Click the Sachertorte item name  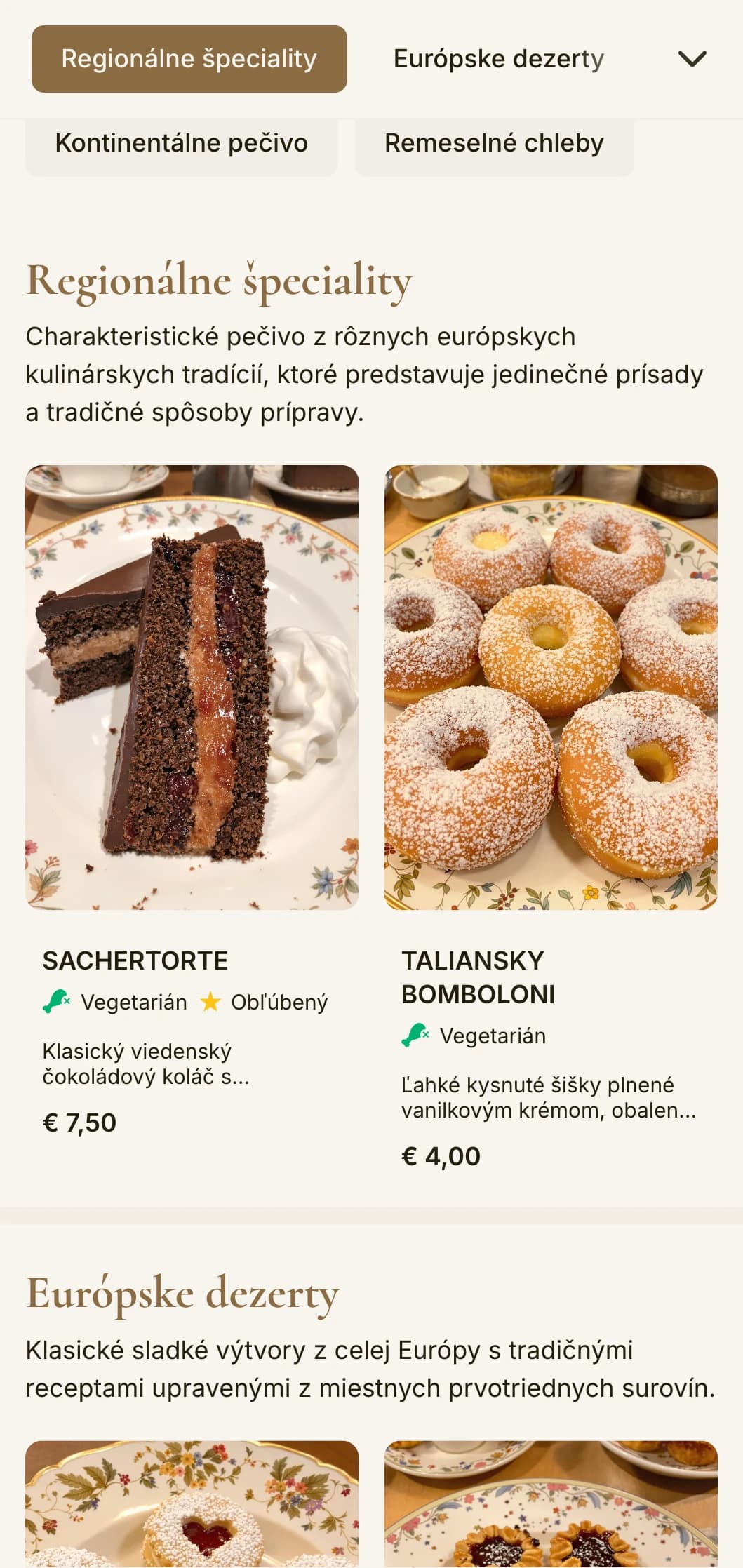135,960
